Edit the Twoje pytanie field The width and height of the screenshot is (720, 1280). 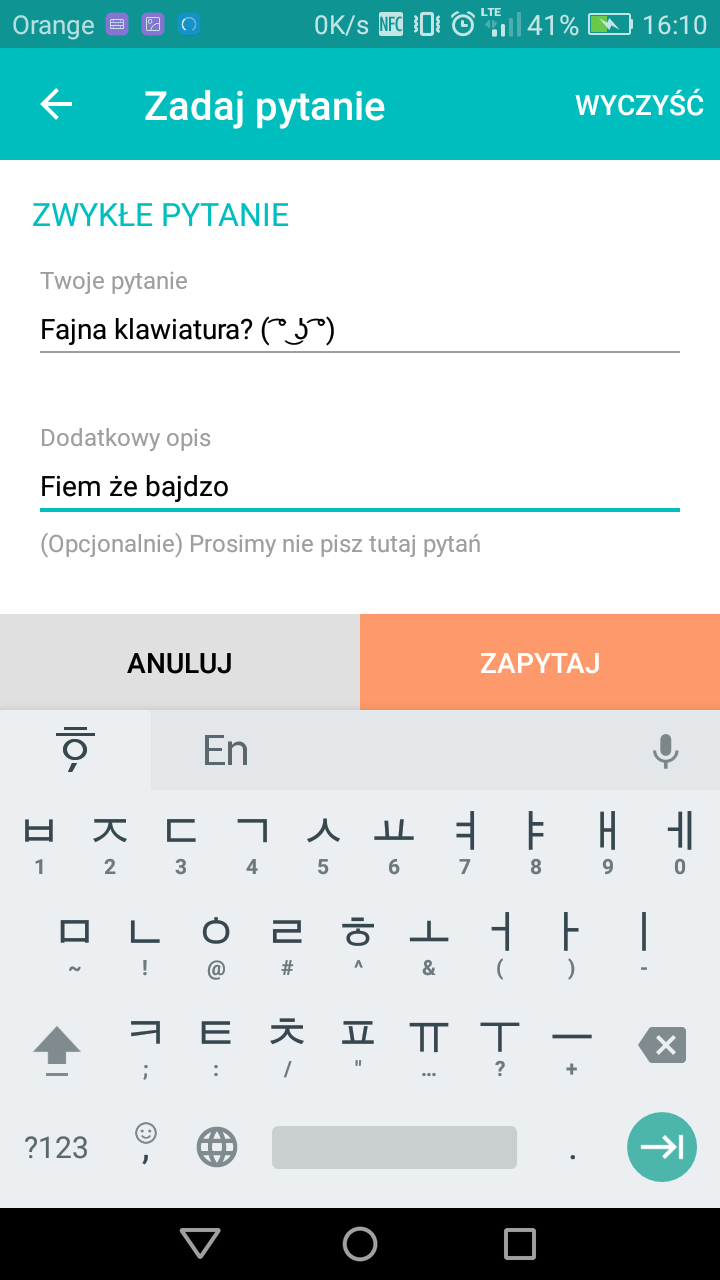(x=360, y=329)
